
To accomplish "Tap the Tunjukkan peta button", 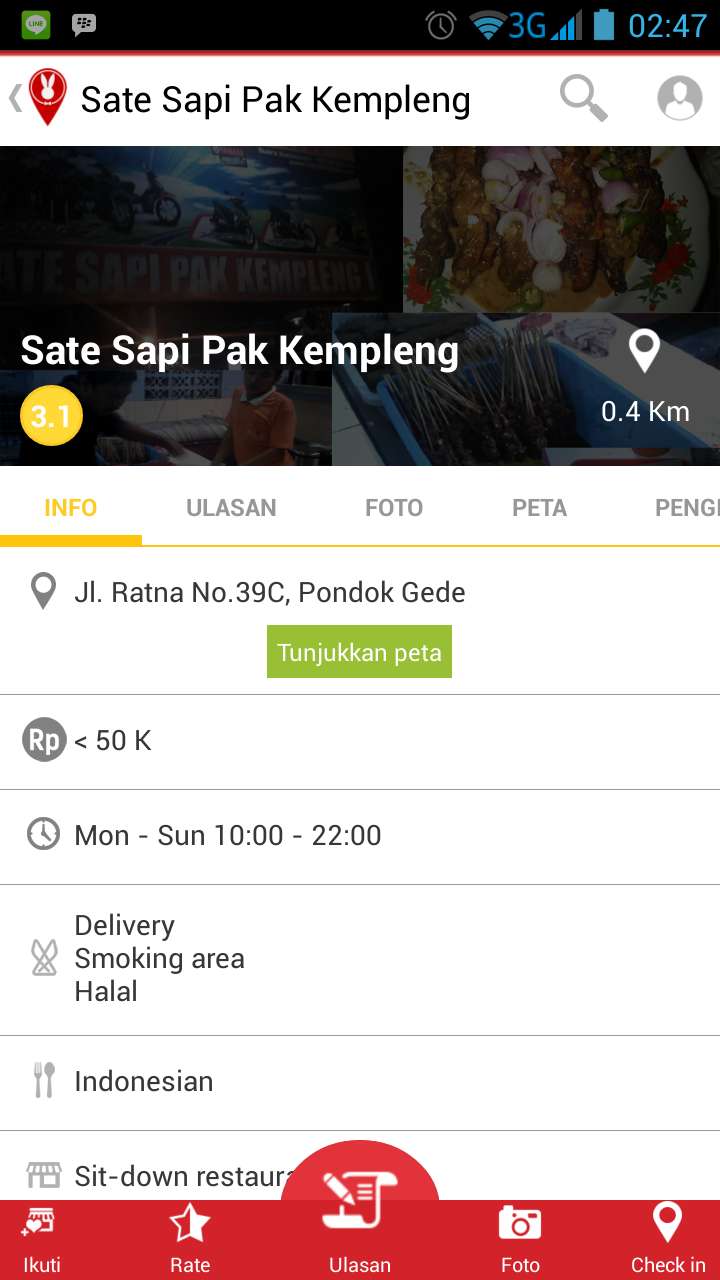I will point(359,651).
